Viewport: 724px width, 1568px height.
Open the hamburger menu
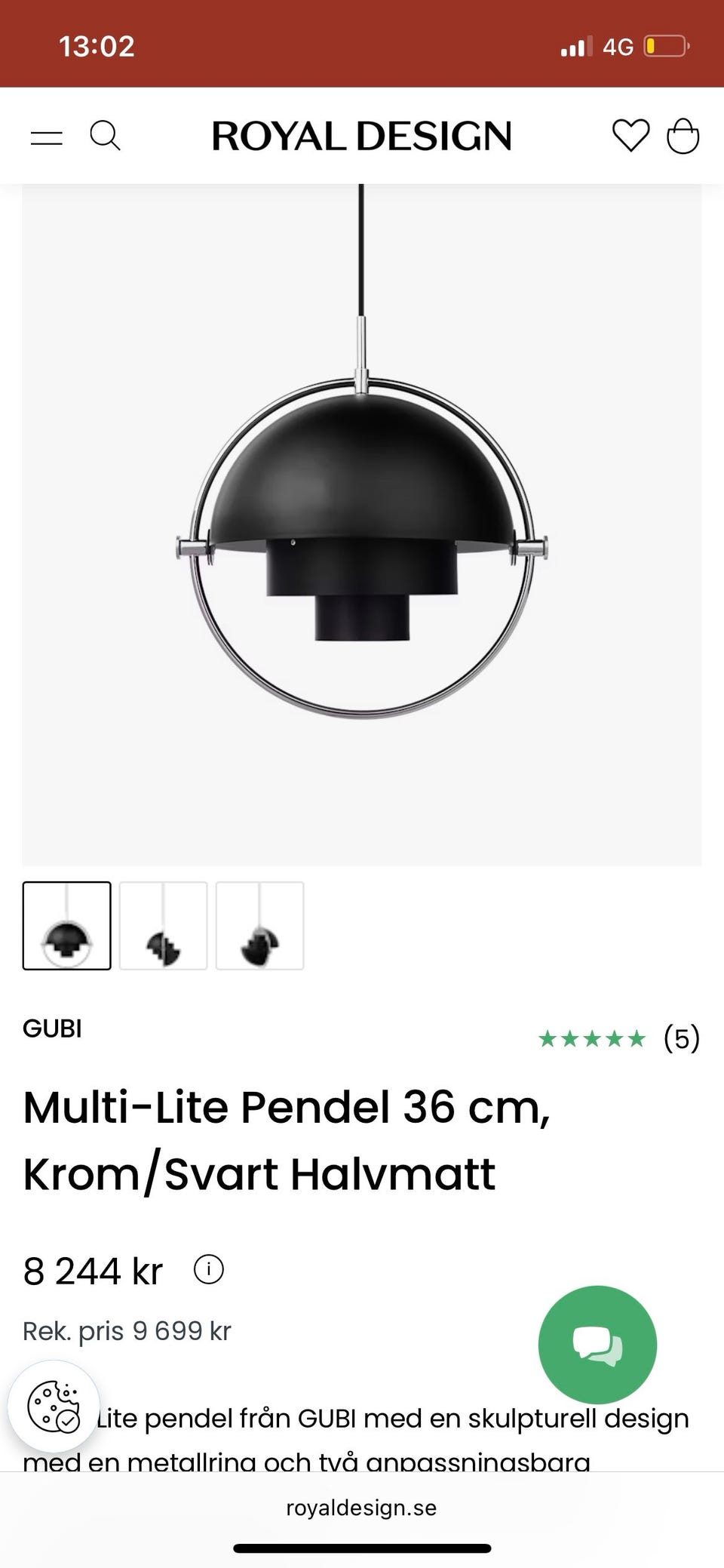(x=47, y=137)
